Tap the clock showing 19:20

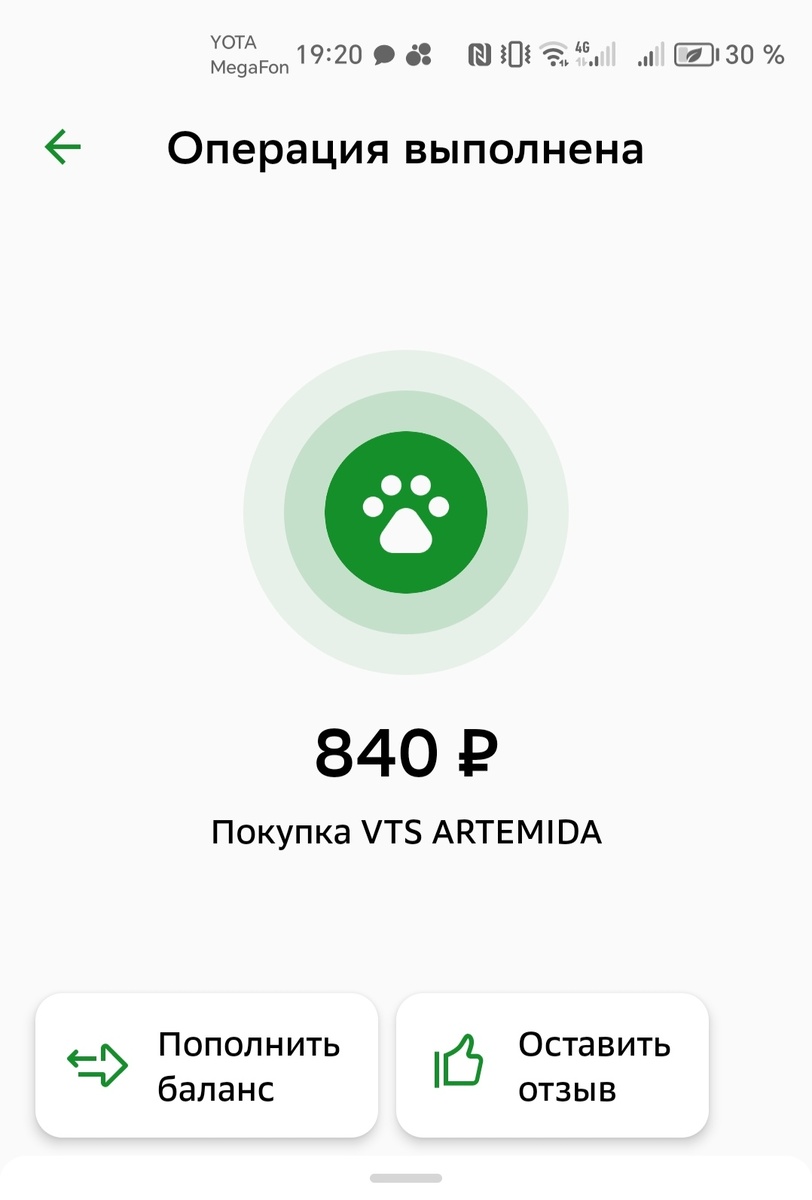331,52
